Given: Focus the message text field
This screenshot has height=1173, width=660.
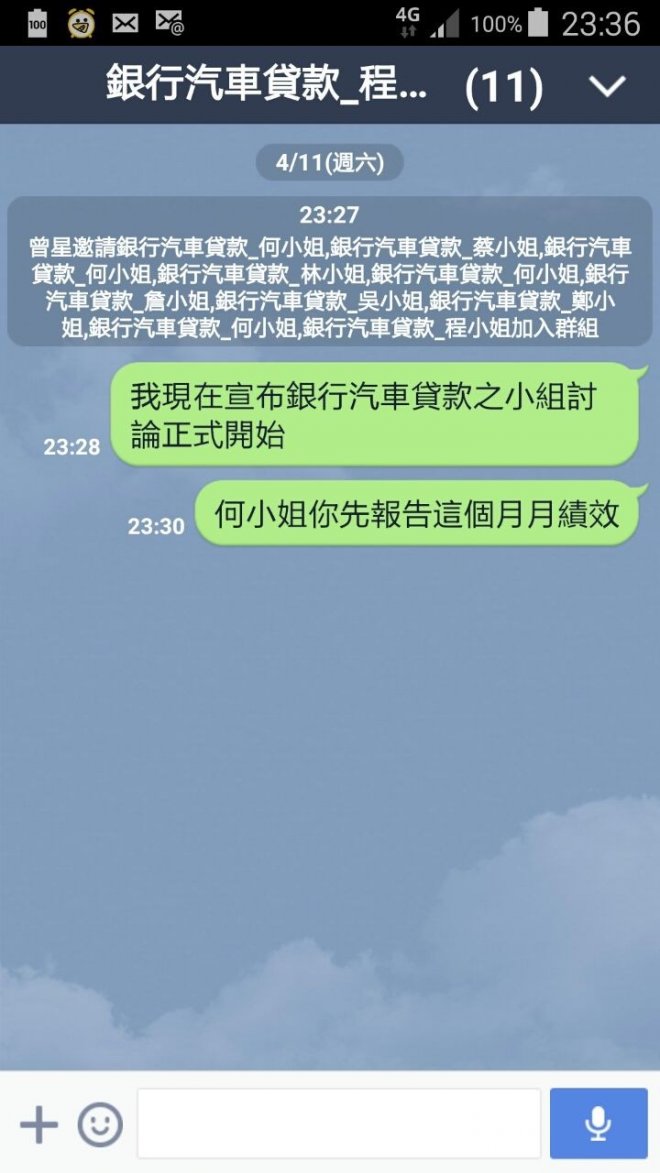Looking at the screenshot, I should point(339,1124).
